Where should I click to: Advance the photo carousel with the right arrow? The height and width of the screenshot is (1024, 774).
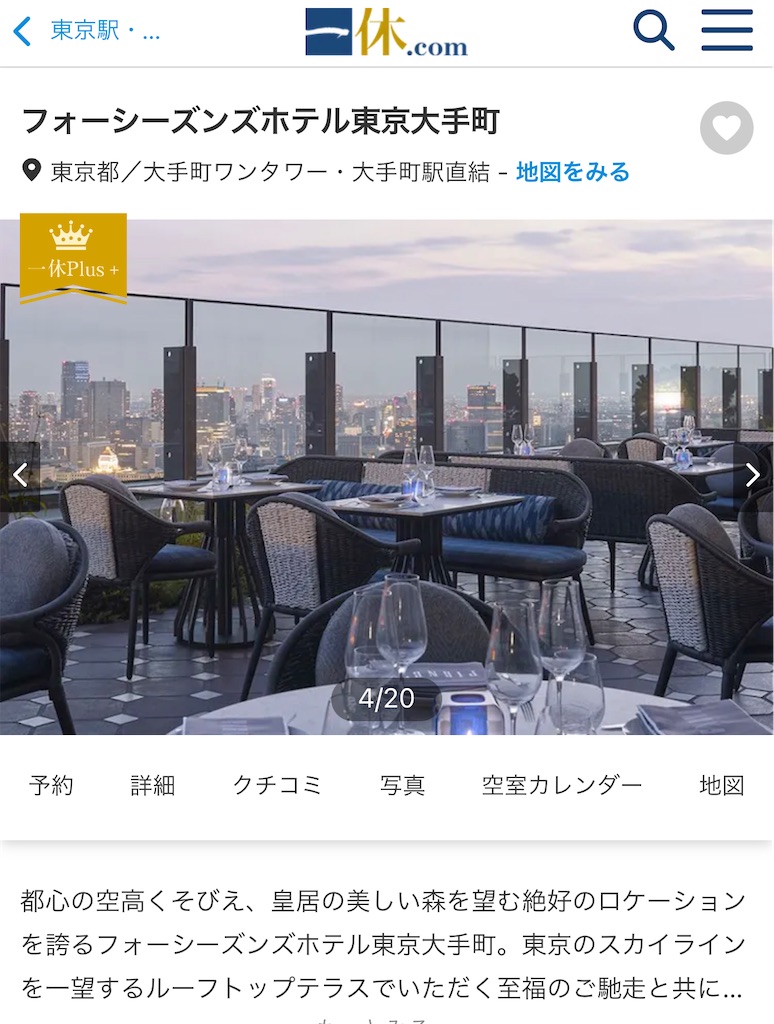coord(755,475)
